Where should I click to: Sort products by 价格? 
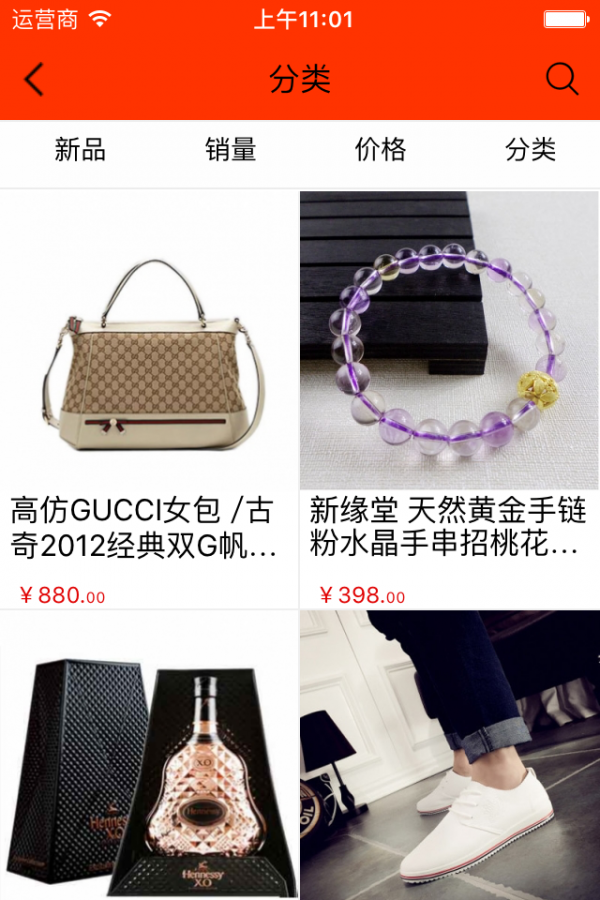pos(381,150)
